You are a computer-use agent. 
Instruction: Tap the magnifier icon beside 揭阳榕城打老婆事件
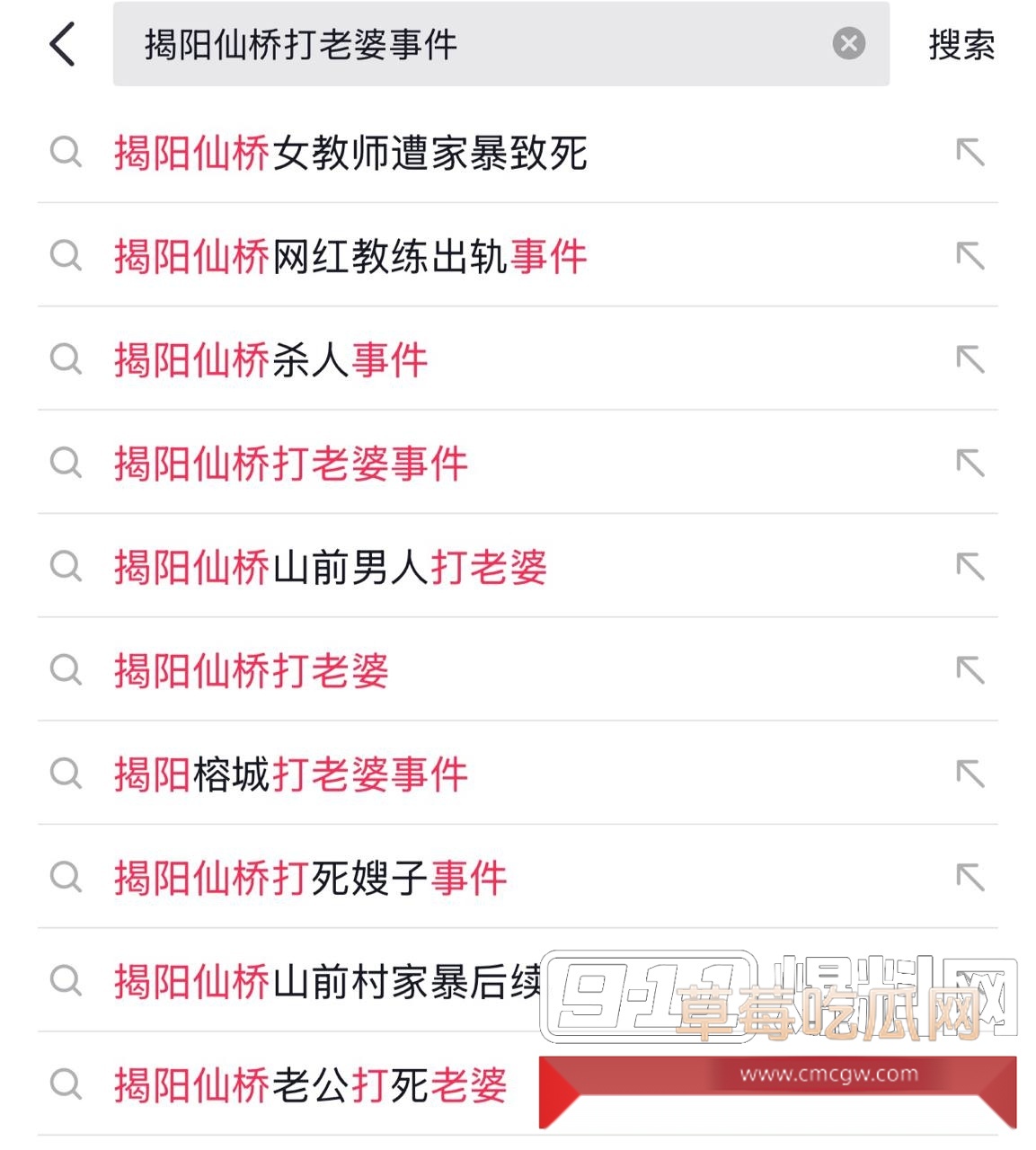[x=64, y=774]
